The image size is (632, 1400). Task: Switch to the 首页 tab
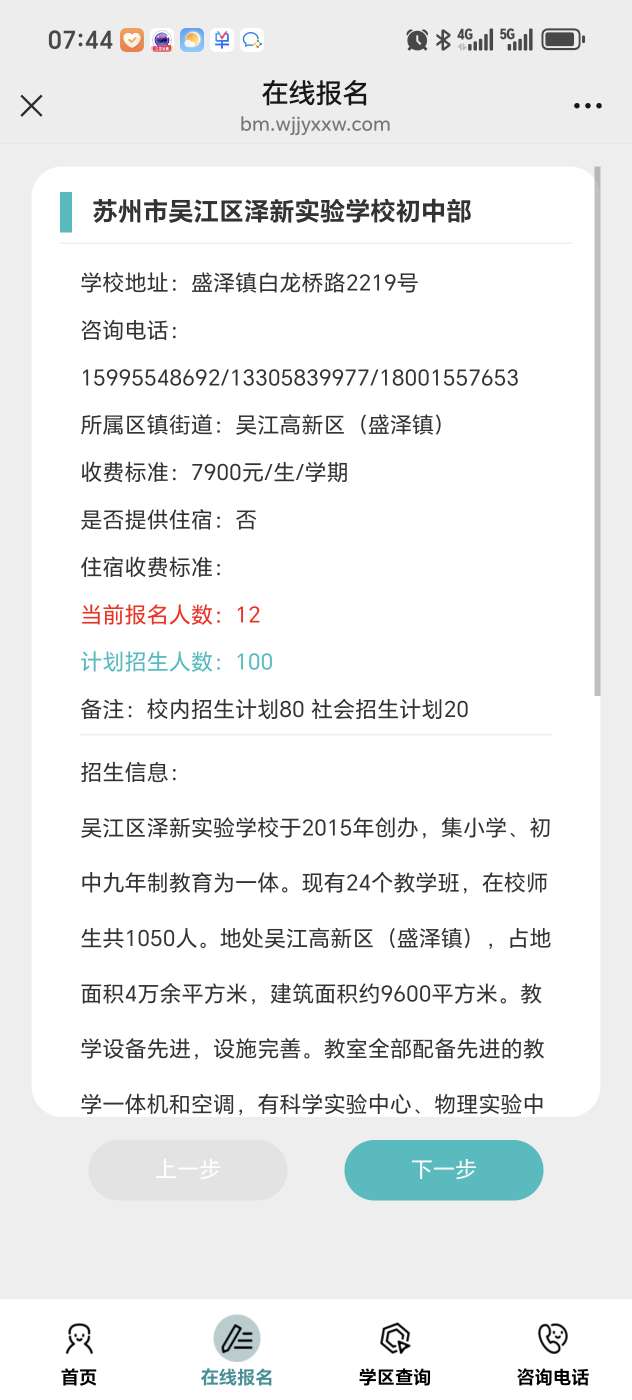(79, 1353)
